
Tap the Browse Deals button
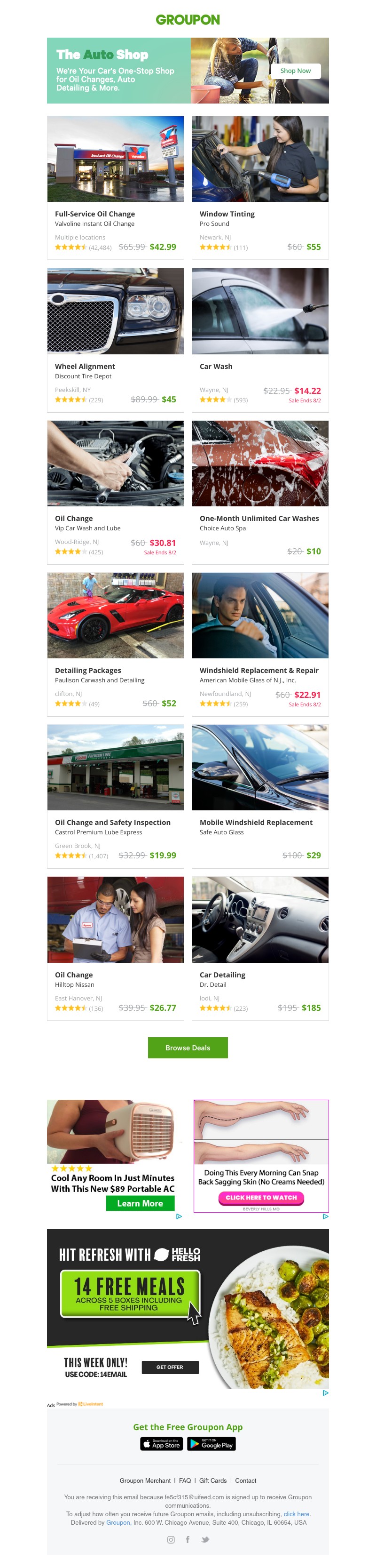pyautogui.click(x=188, y=1048)
